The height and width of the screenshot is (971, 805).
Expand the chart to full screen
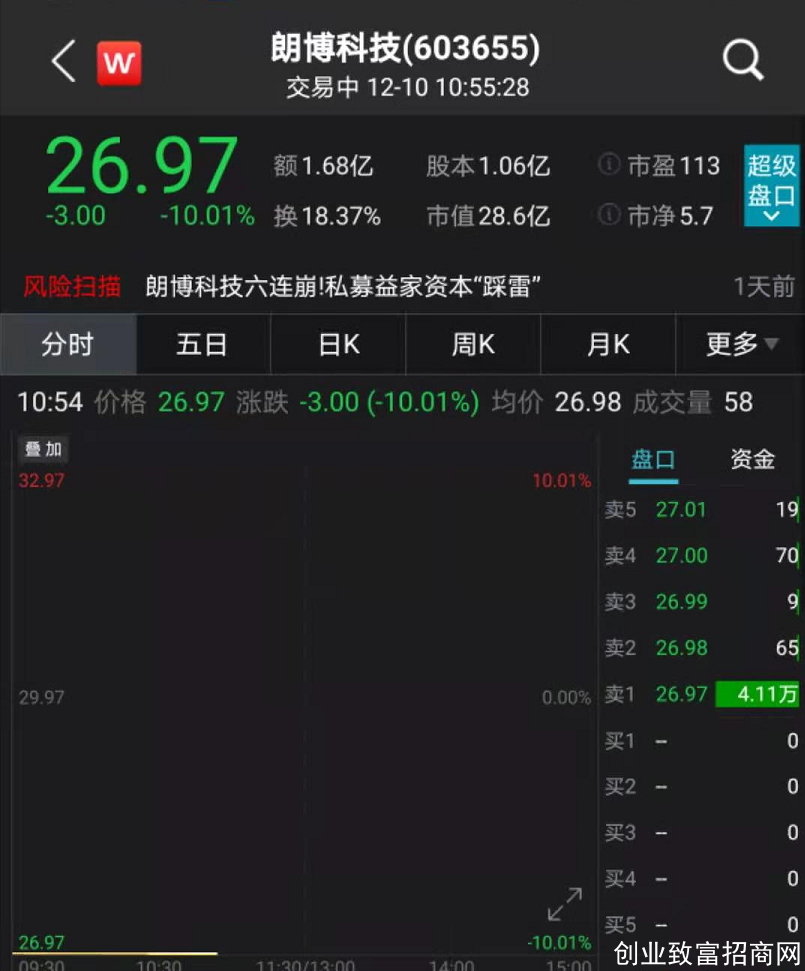[564, 905]
